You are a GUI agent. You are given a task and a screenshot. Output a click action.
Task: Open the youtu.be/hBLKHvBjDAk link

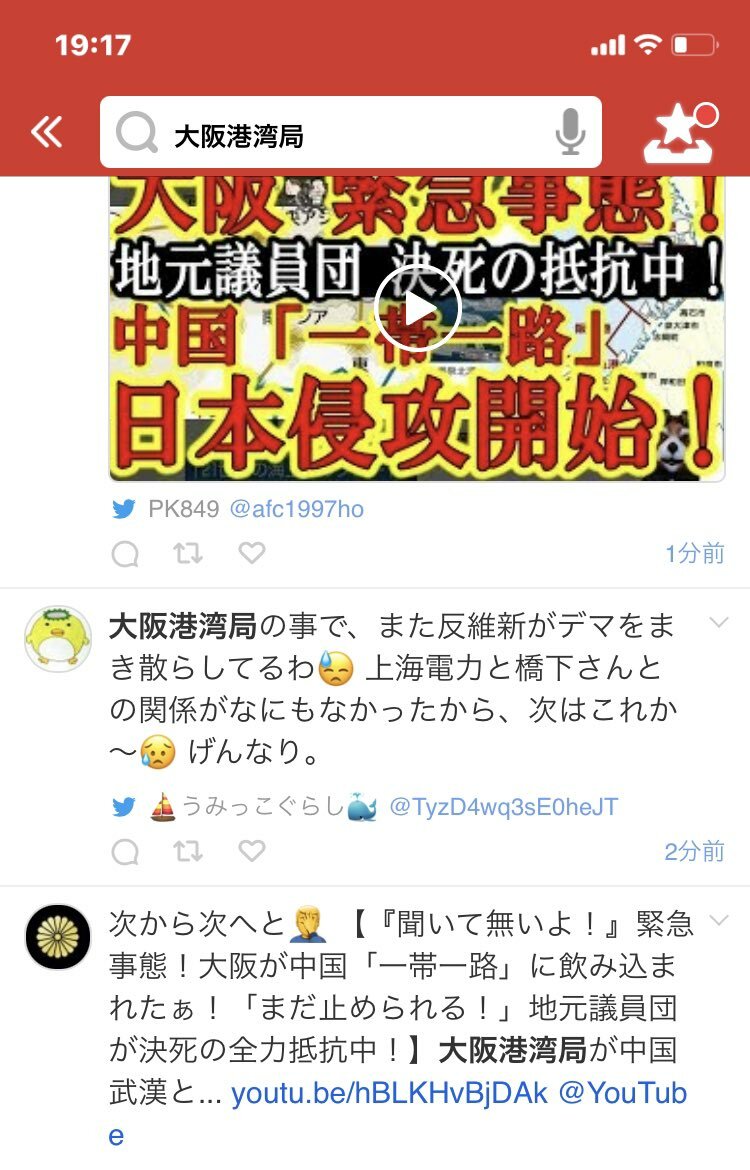click(390, 1094)
